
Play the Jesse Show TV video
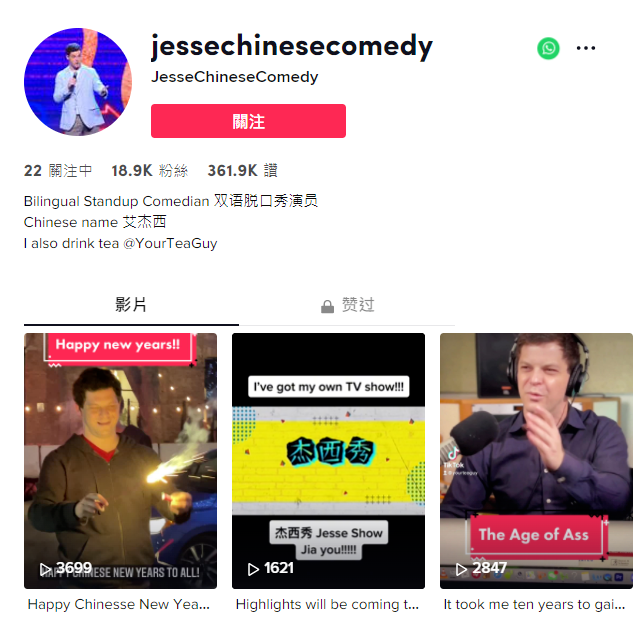(x=328, y=461)
